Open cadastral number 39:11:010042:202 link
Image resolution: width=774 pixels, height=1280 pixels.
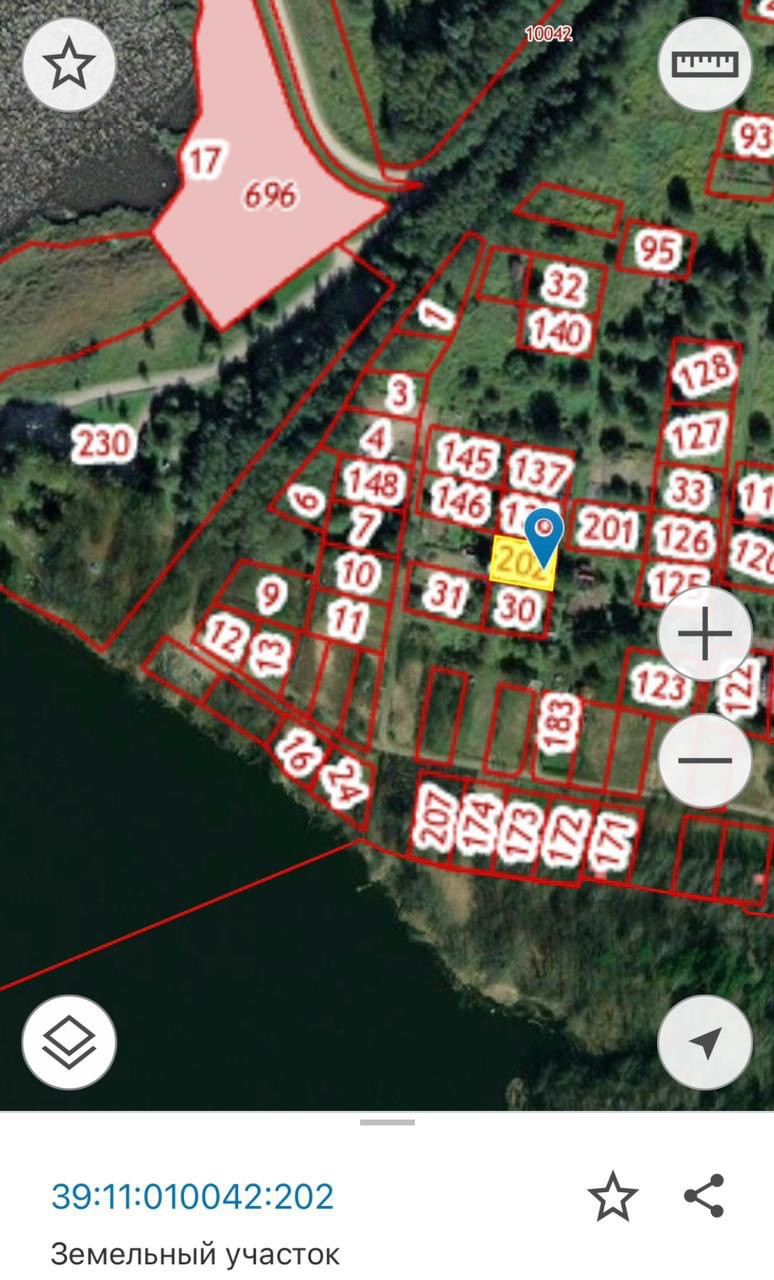coord(192,1196)
